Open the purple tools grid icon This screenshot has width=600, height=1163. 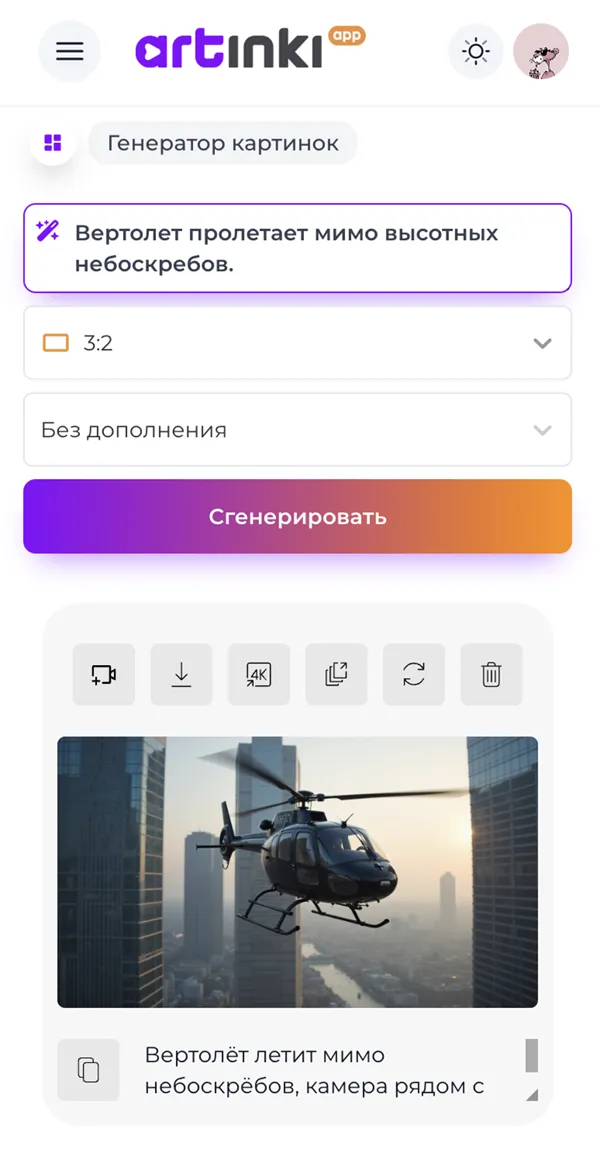(x=52, y=143)
